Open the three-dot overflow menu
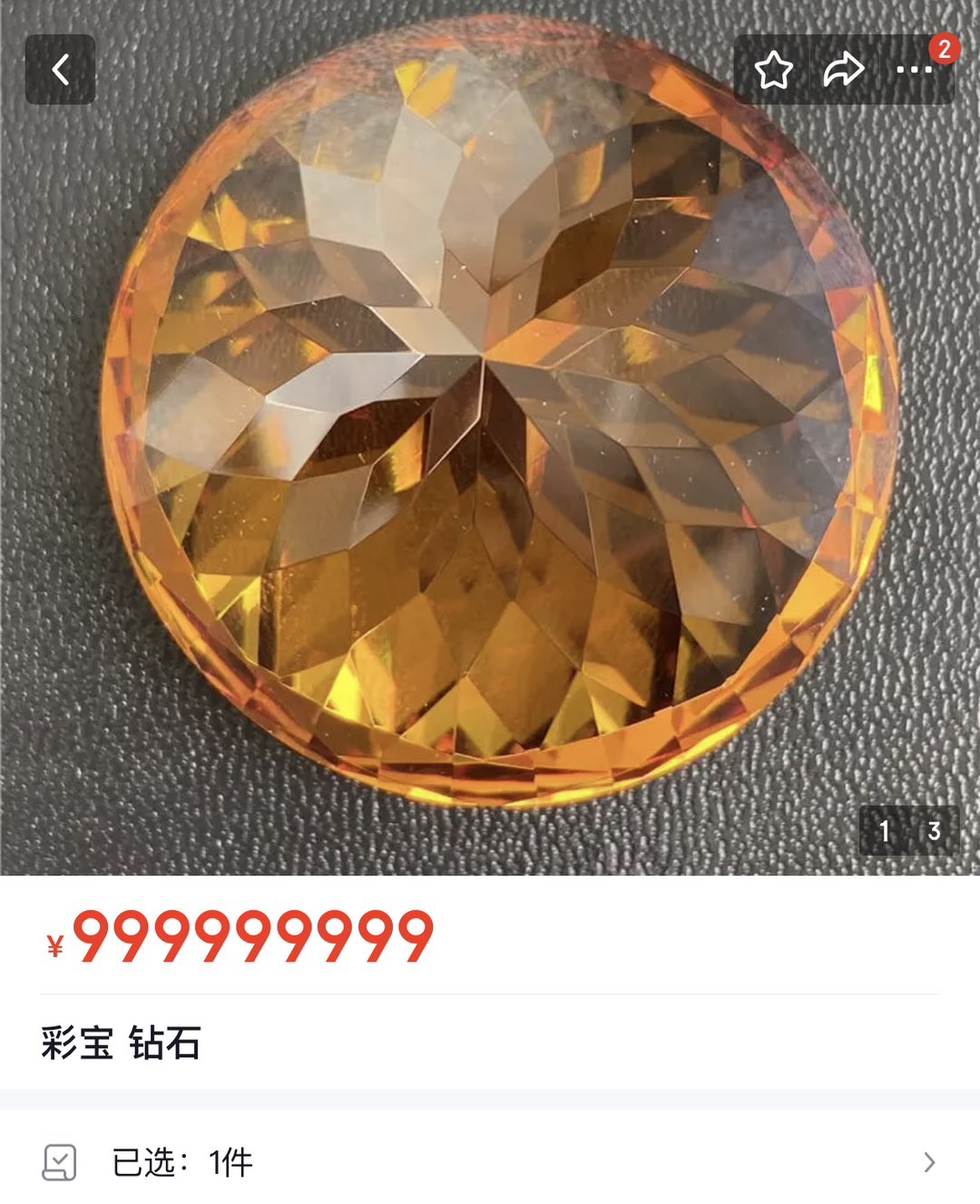Screen dimensions: 980x1204 (914, 70)
